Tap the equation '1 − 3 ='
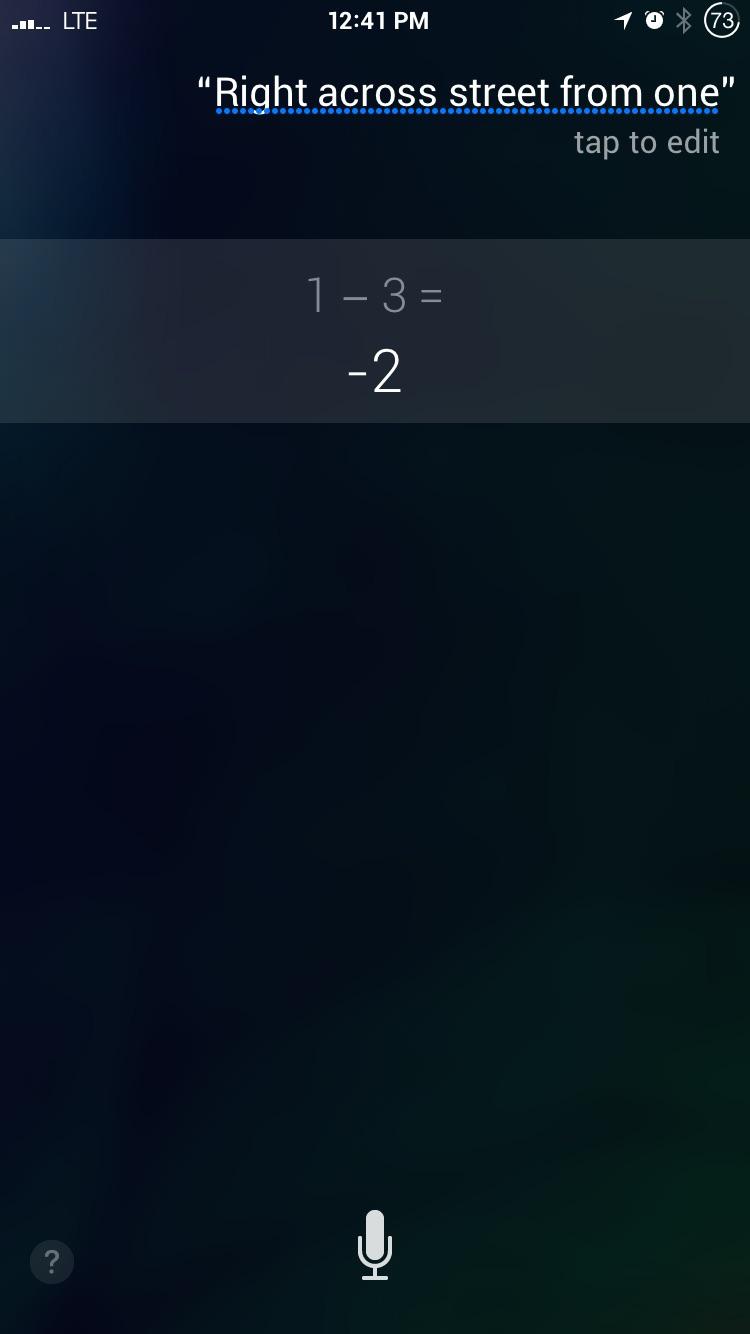Screen dimensions: 750x1334 pos(375,295)
